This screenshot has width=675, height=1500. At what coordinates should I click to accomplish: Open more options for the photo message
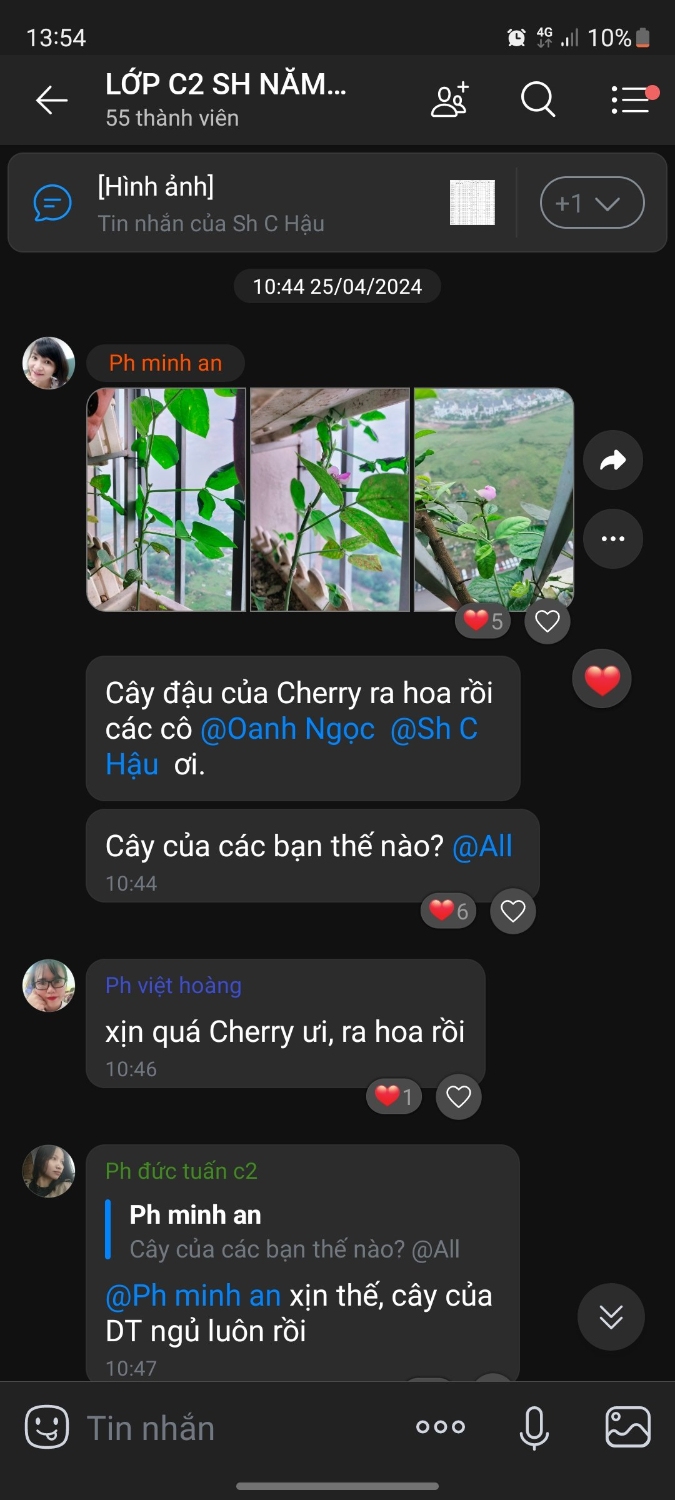coord(612,539)
